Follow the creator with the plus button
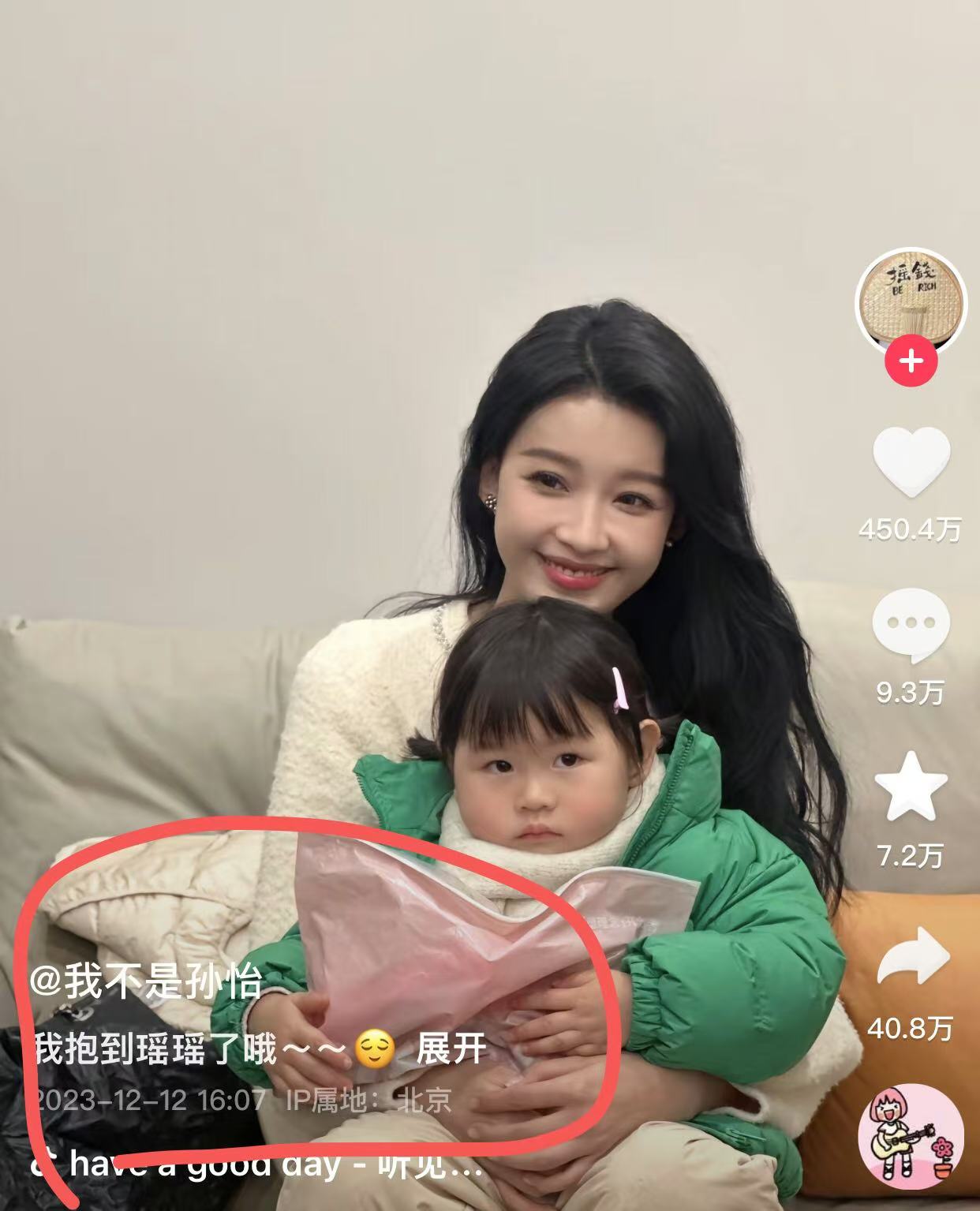The height and width of the screenshot is (1211, 980). [911, 362]
